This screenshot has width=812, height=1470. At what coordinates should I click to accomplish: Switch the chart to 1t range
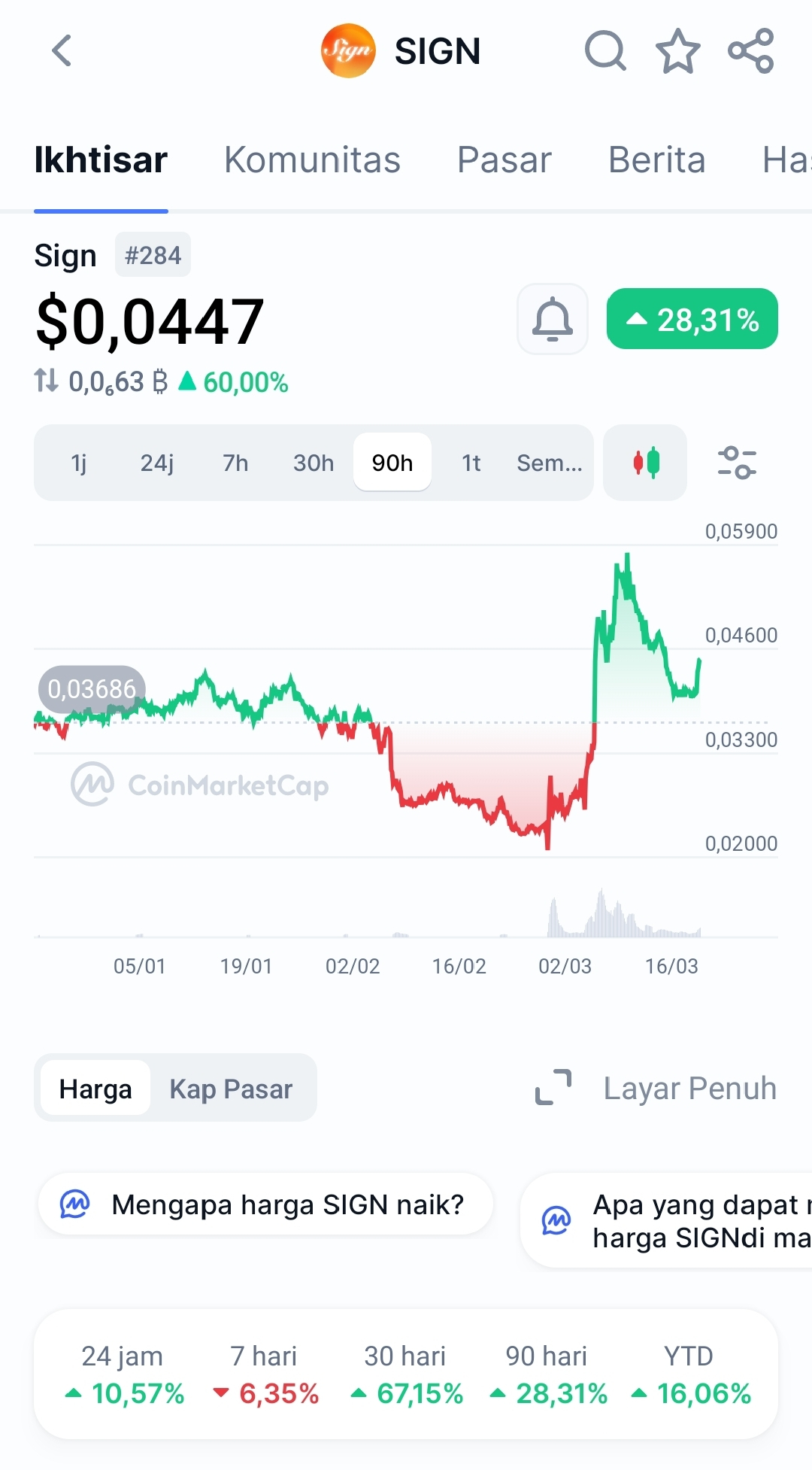point(471,463)
